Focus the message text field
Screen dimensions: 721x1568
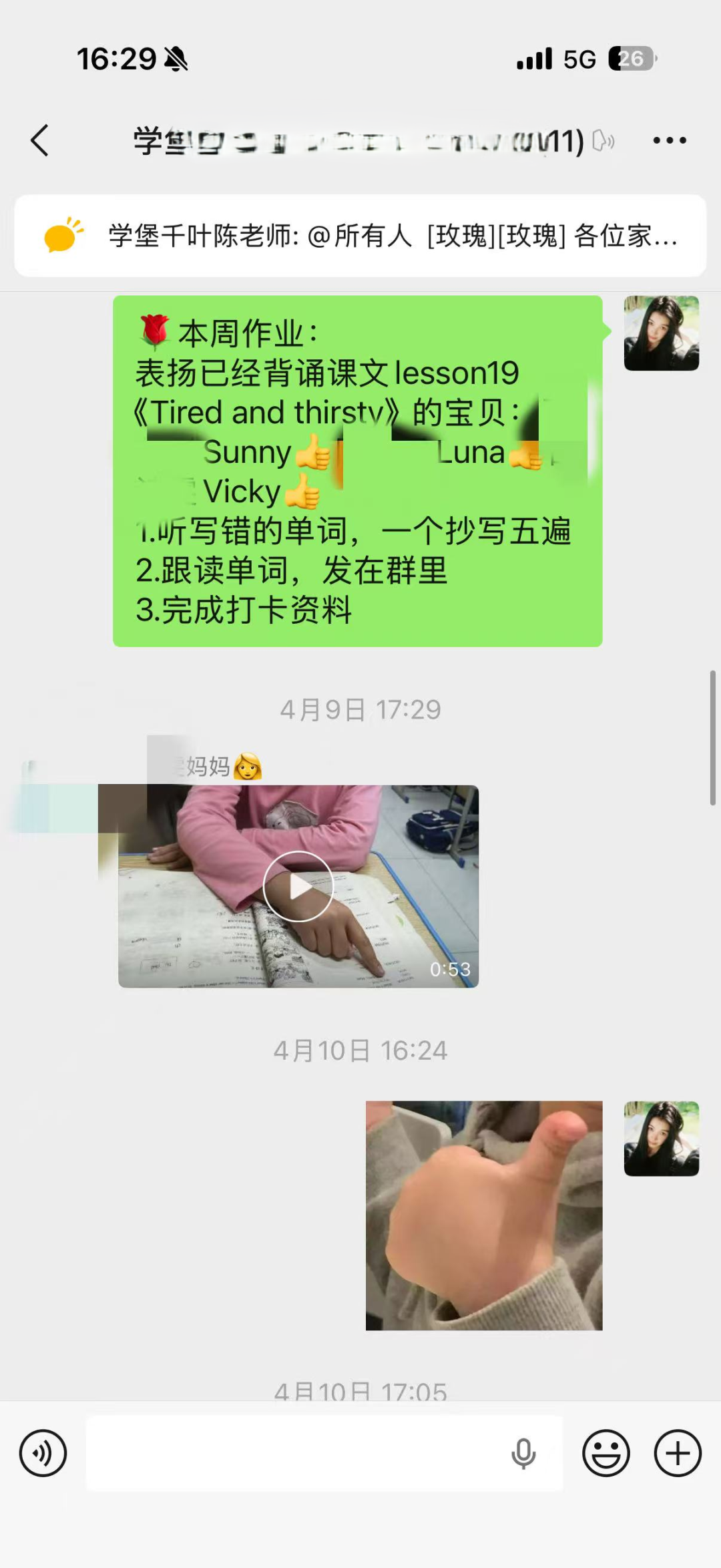point(294,1453)
